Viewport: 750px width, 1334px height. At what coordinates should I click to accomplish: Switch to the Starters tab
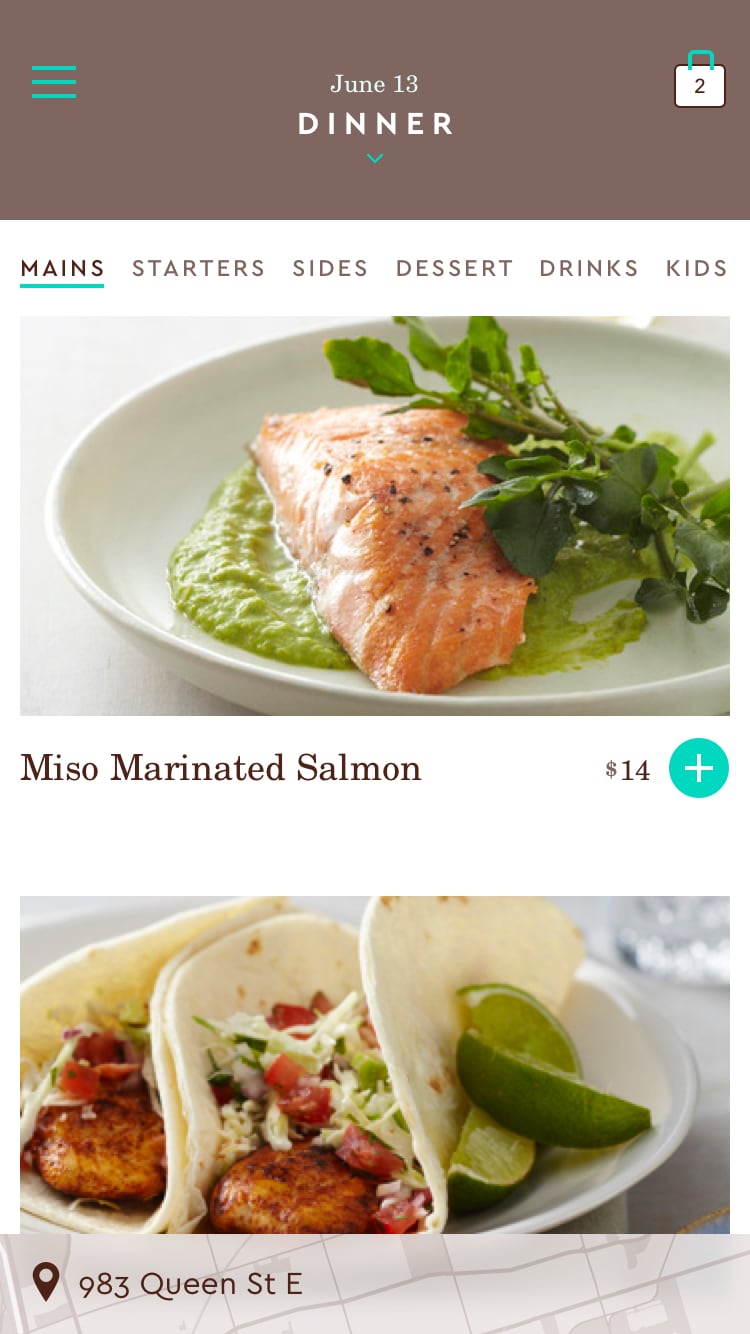click(198, 268)
